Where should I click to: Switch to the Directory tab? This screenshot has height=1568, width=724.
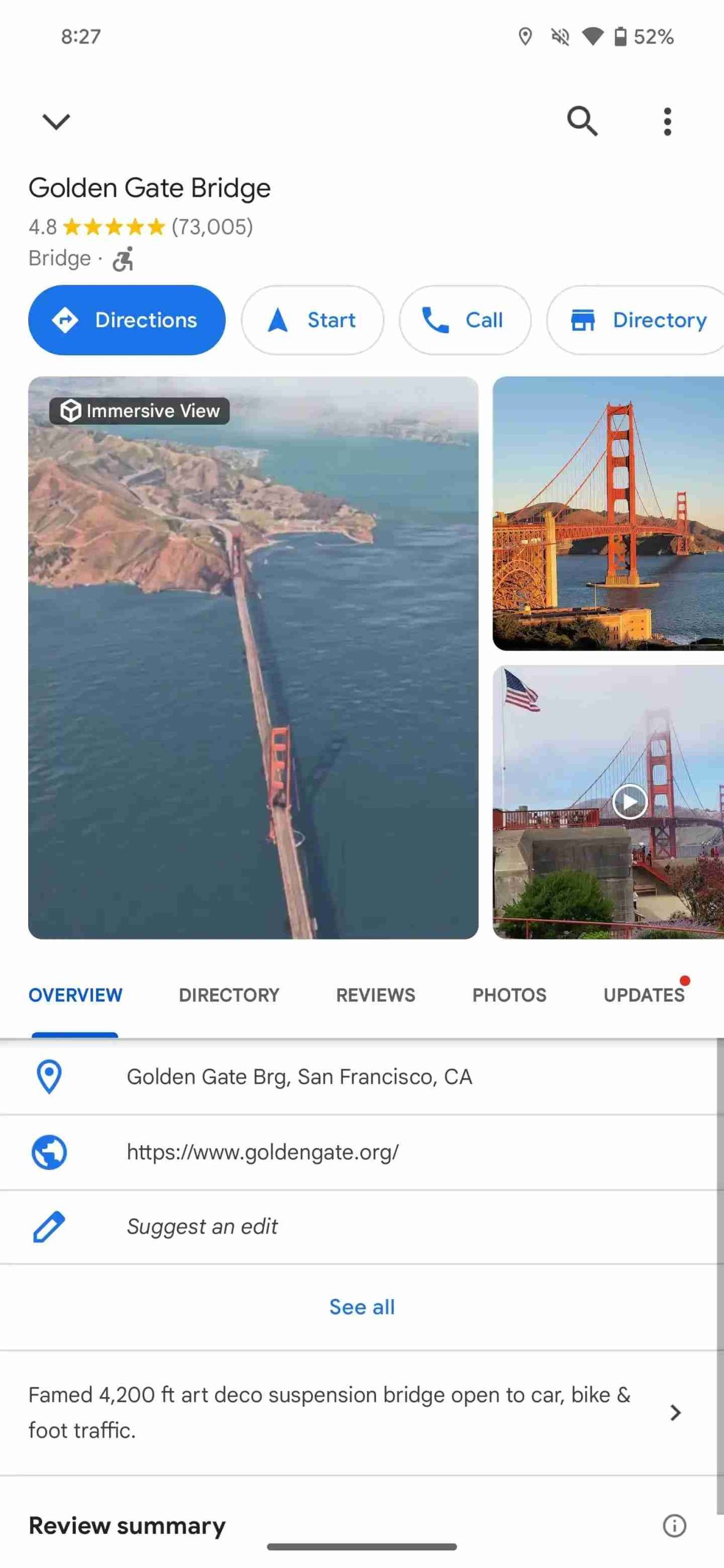coord(229,995)
